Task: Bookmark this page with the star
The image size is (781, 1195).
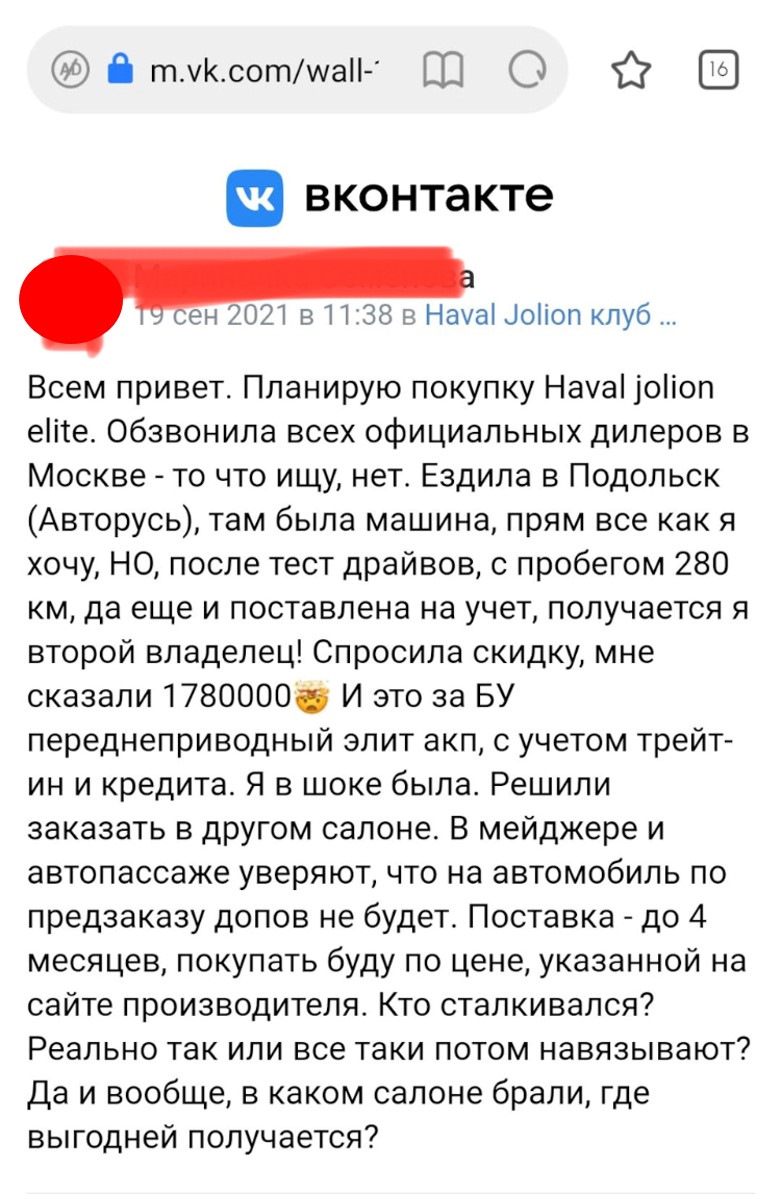Action: pos(630,70)
